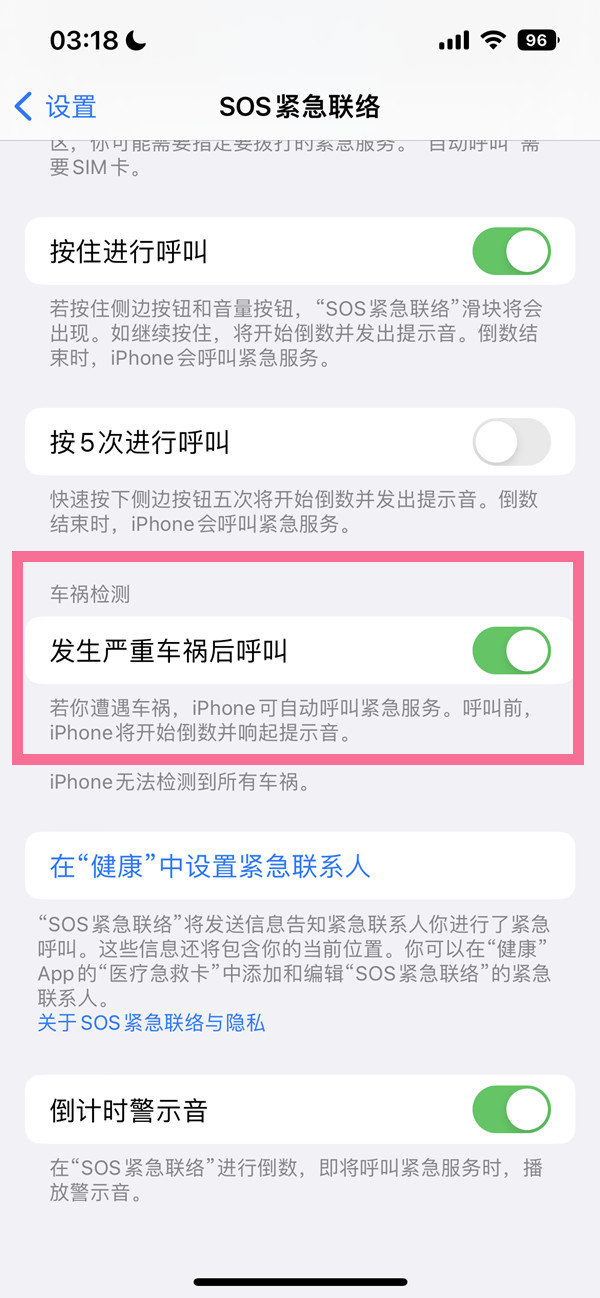The width and height of the screenshot is (600, 1298).
Task: Turn off 倒计时警示音 switch
Action: coord(511,1109)
